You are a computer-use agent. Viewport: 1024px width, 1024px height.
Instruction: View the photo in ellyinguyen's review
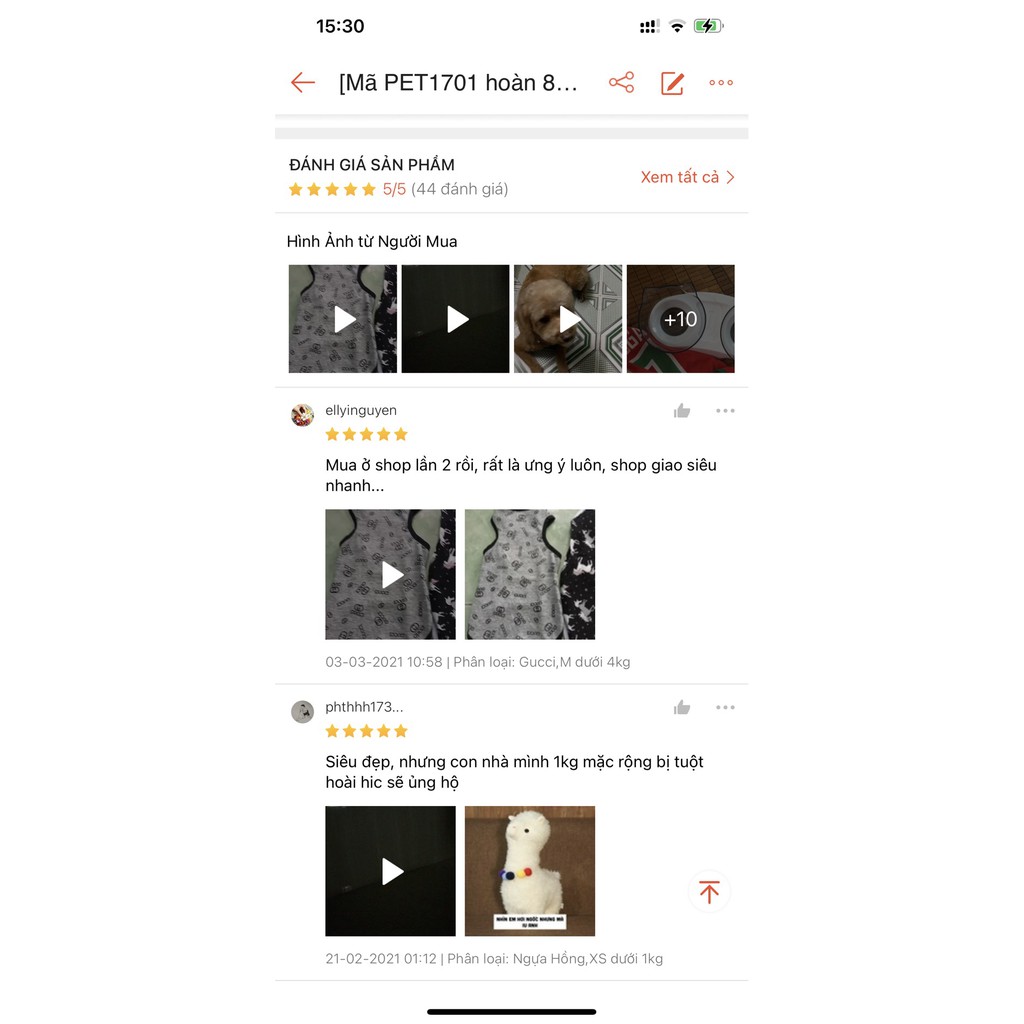530,574
